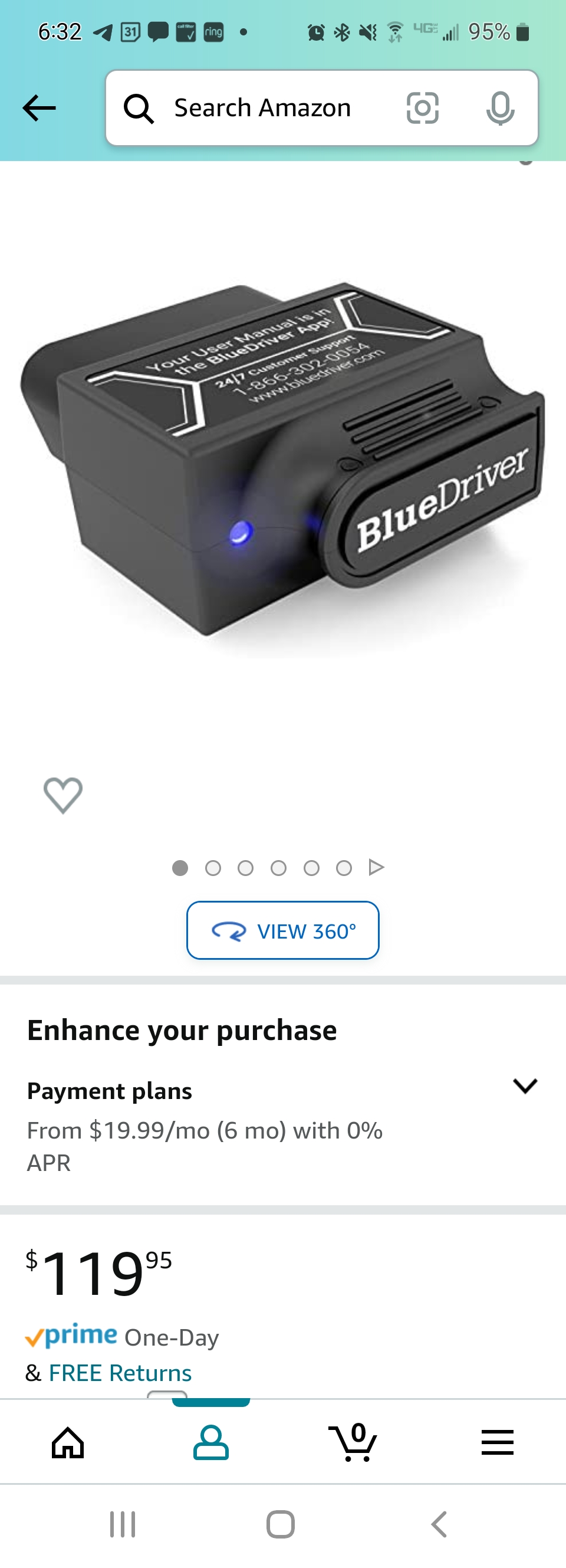The width and height of the screenshot is (566, 1568).
Task: Play the product video from image dots
Action: coord(377,867)
